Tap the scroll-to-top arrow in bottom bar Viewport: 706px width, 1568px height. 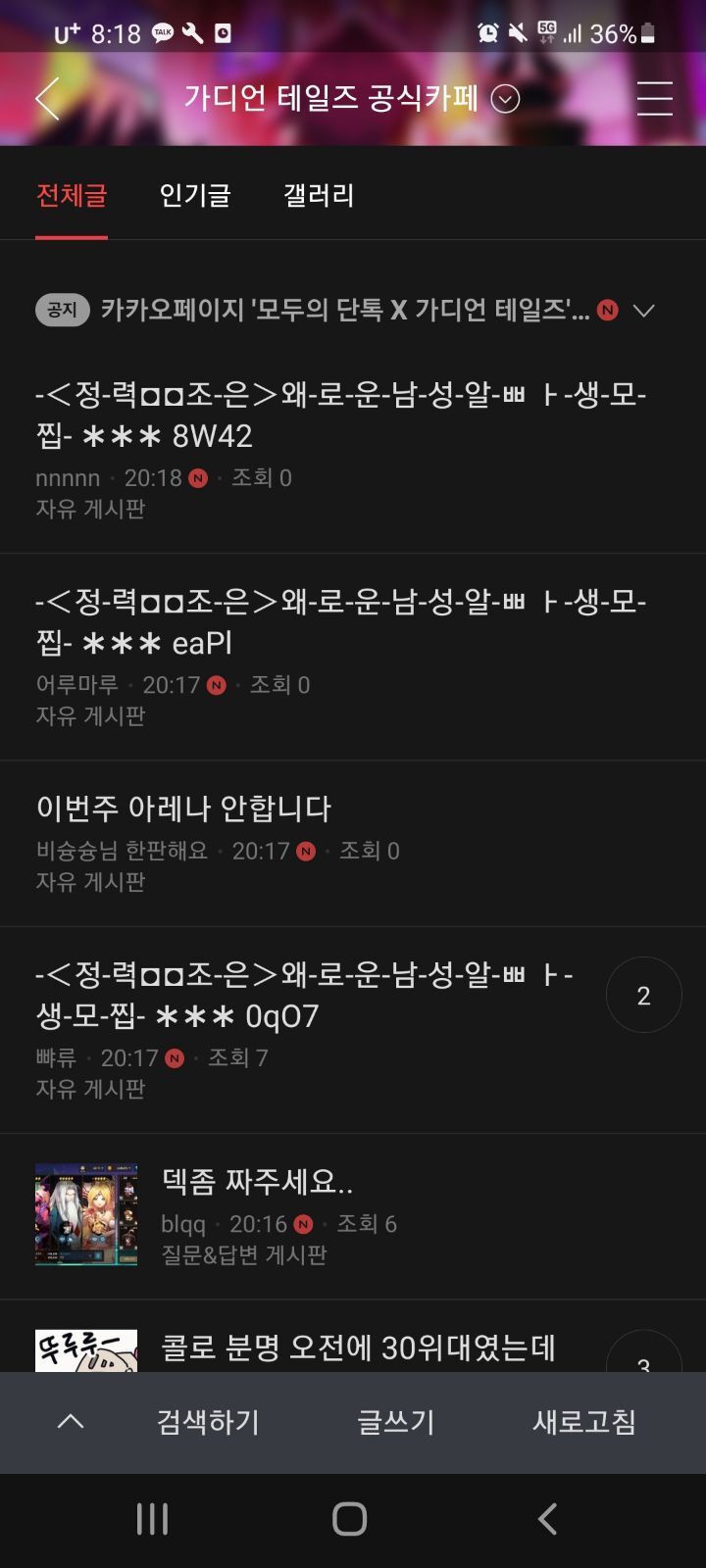pyautogui.click(x=71, y=1422)
